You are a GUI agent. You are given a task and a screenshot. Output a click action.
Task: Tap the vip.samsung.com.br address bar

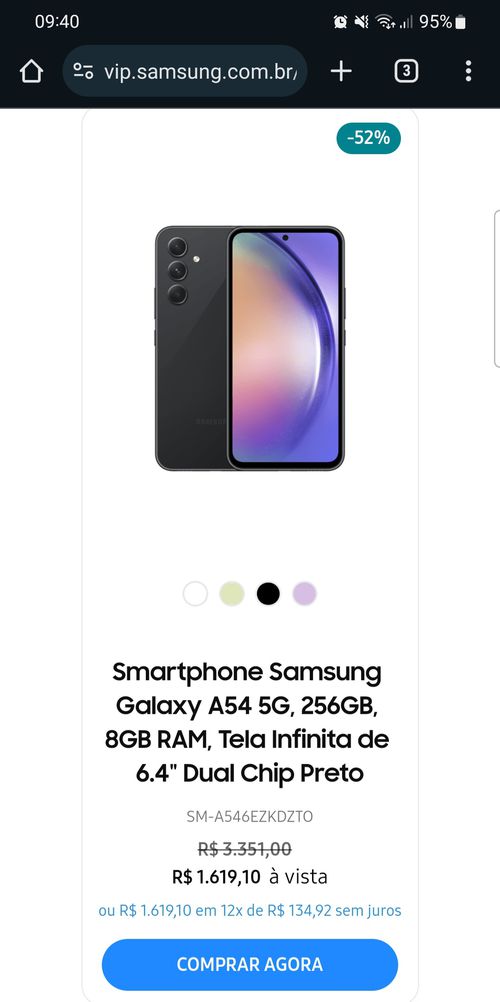click(185, 71)
